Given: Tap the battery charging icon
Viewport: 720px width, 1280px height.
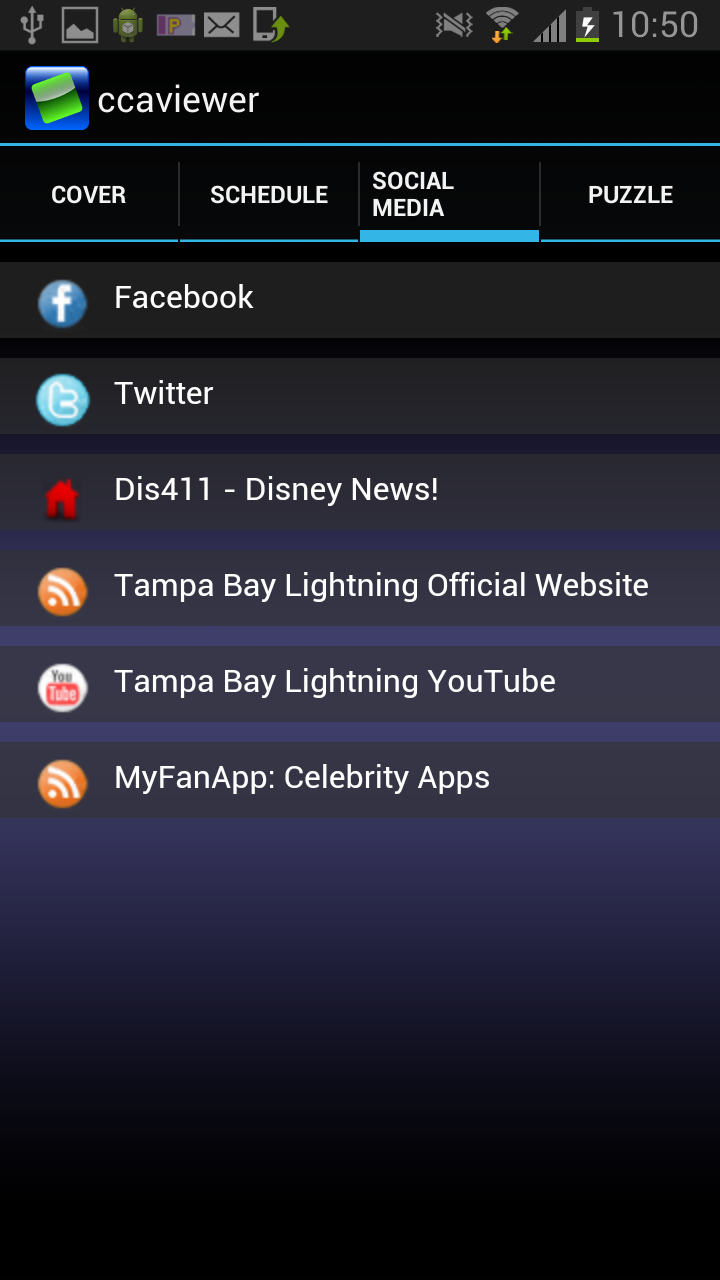Looking at the screenshot, I should tap(590, 24).
